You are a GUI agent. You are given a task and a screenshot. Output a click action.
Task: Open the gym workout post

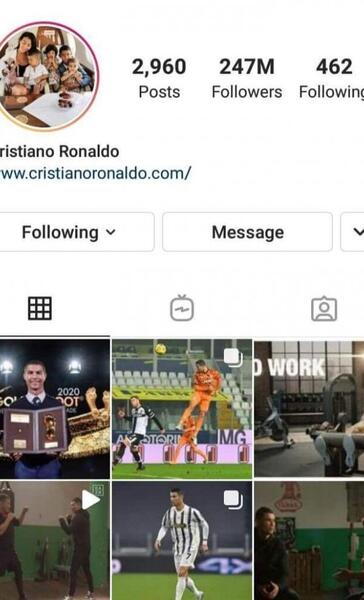pyautogui.click(x=309, y=409)
